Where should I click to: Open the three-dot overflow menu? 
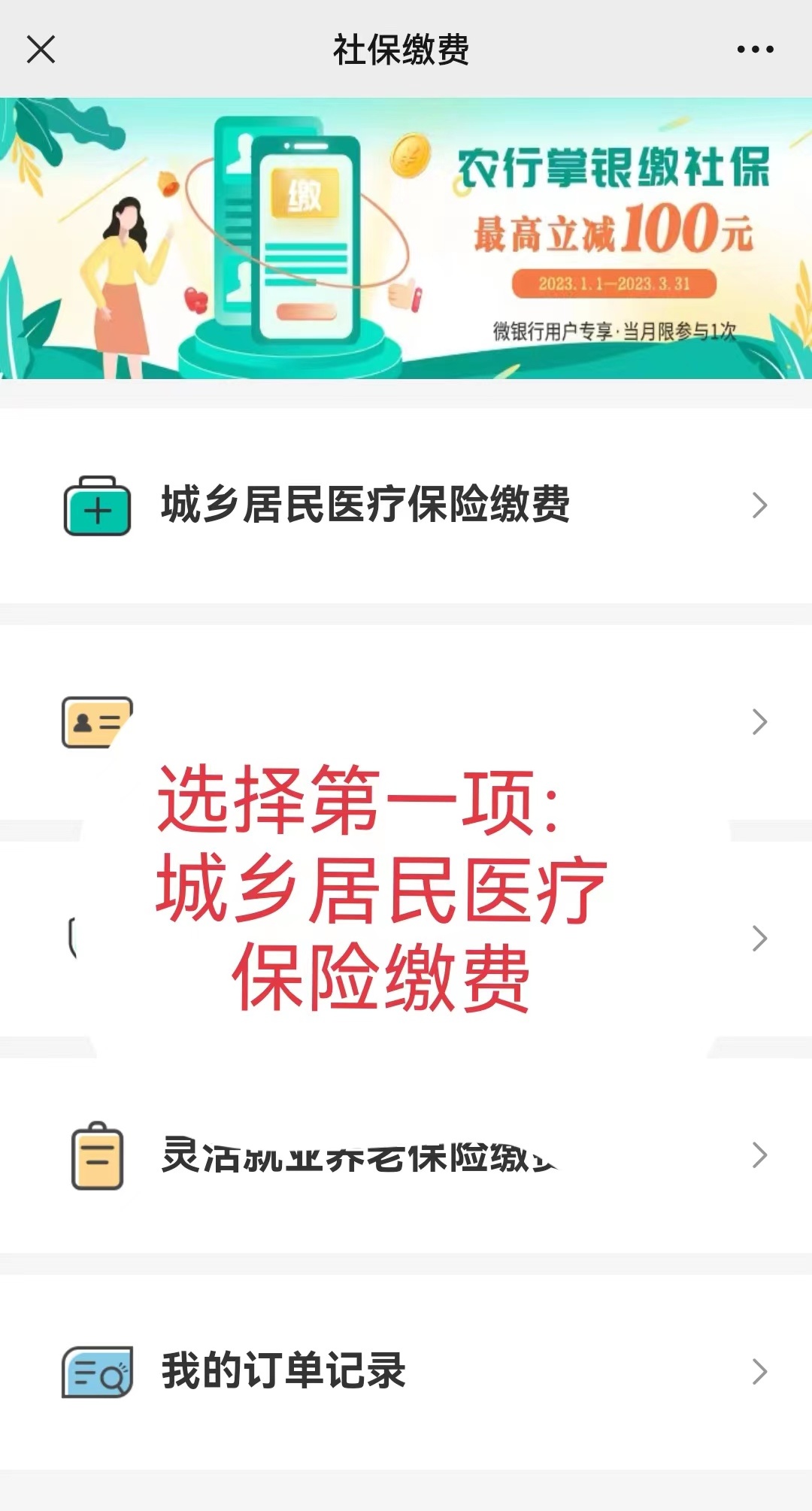point(755,50)
